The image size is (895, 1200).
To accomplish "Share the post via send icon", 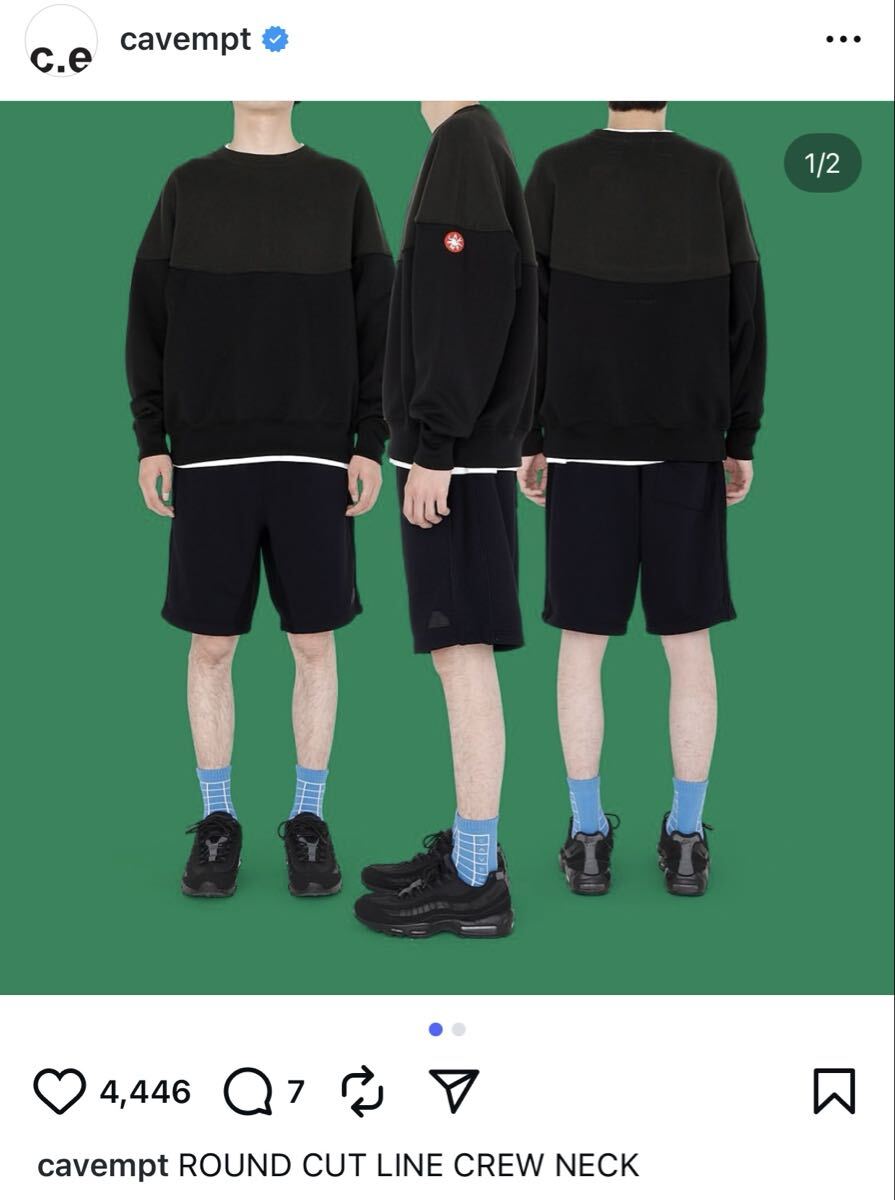I will (x=454, y=1091).
